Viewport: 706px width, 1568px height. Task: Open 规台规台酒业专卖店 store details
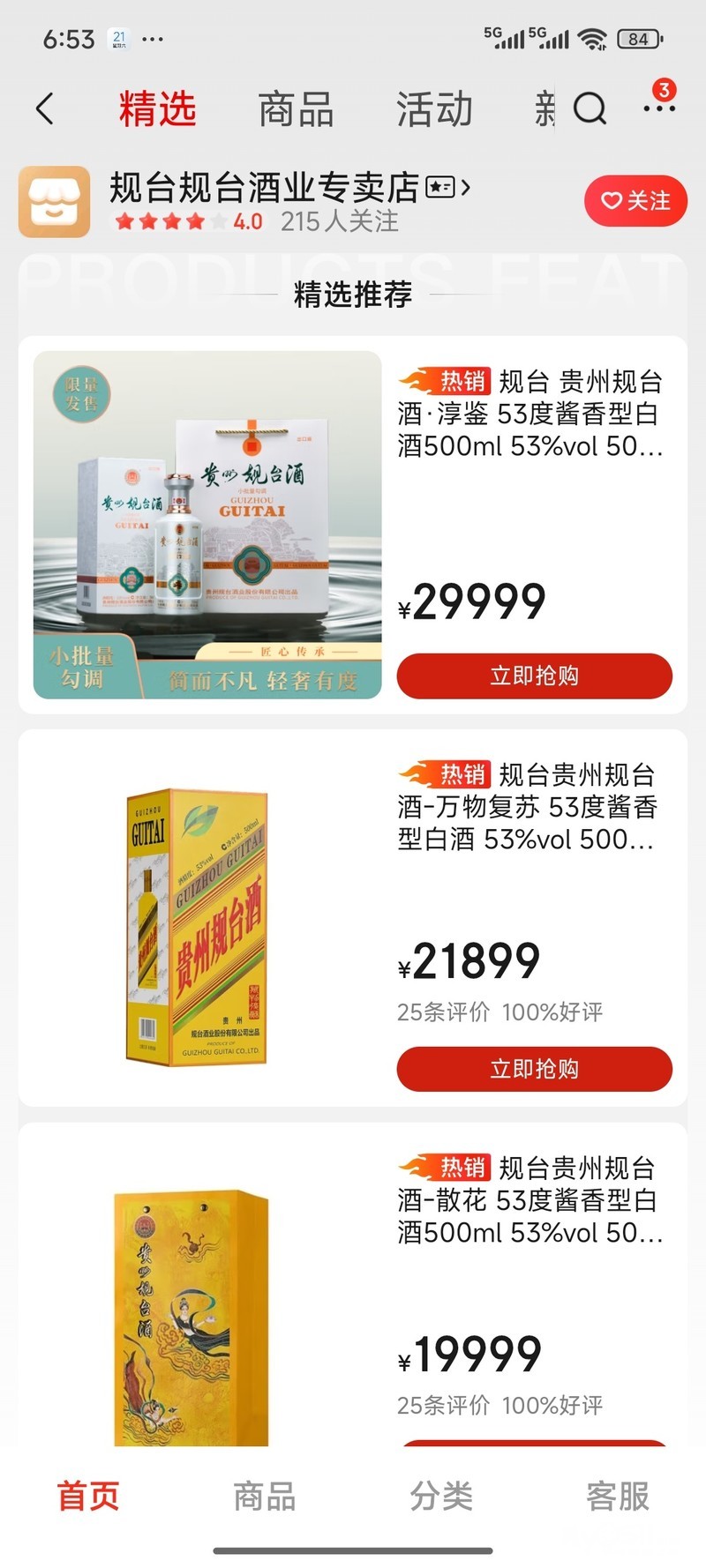tap(265, 188)
